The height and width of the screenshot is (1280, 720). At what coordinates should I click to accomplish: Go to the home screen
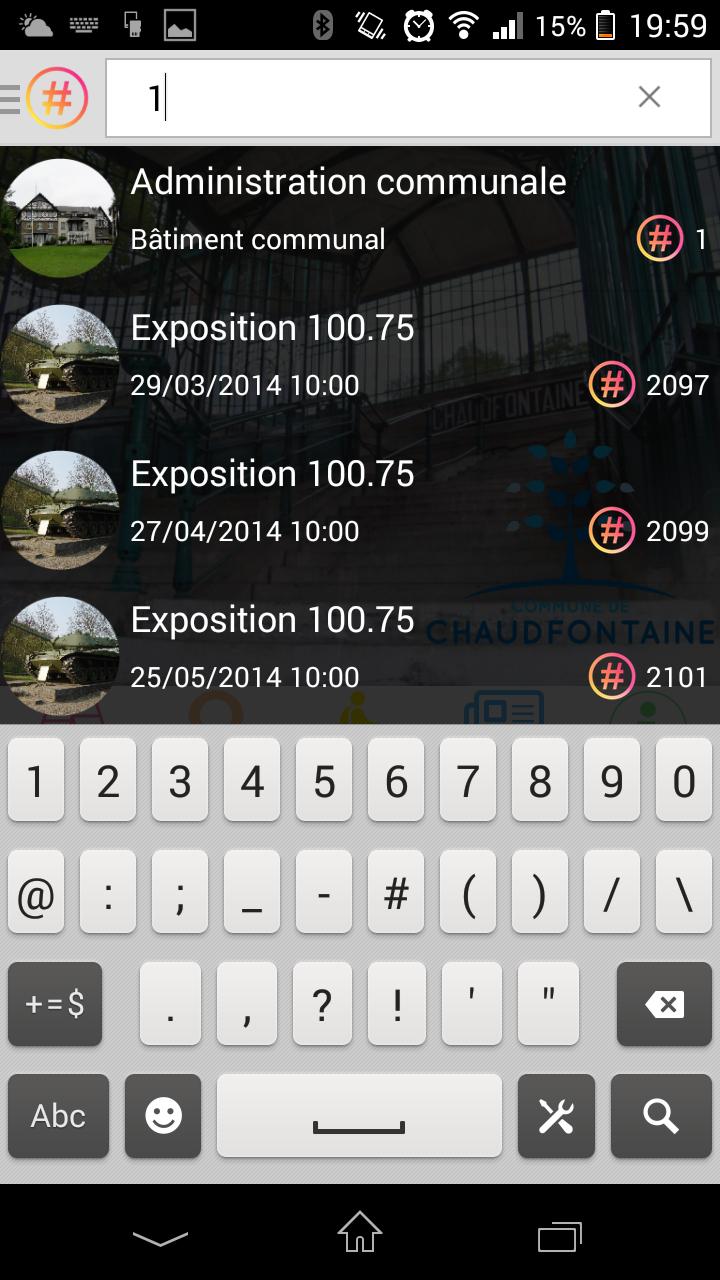(x=360, y=1233)
